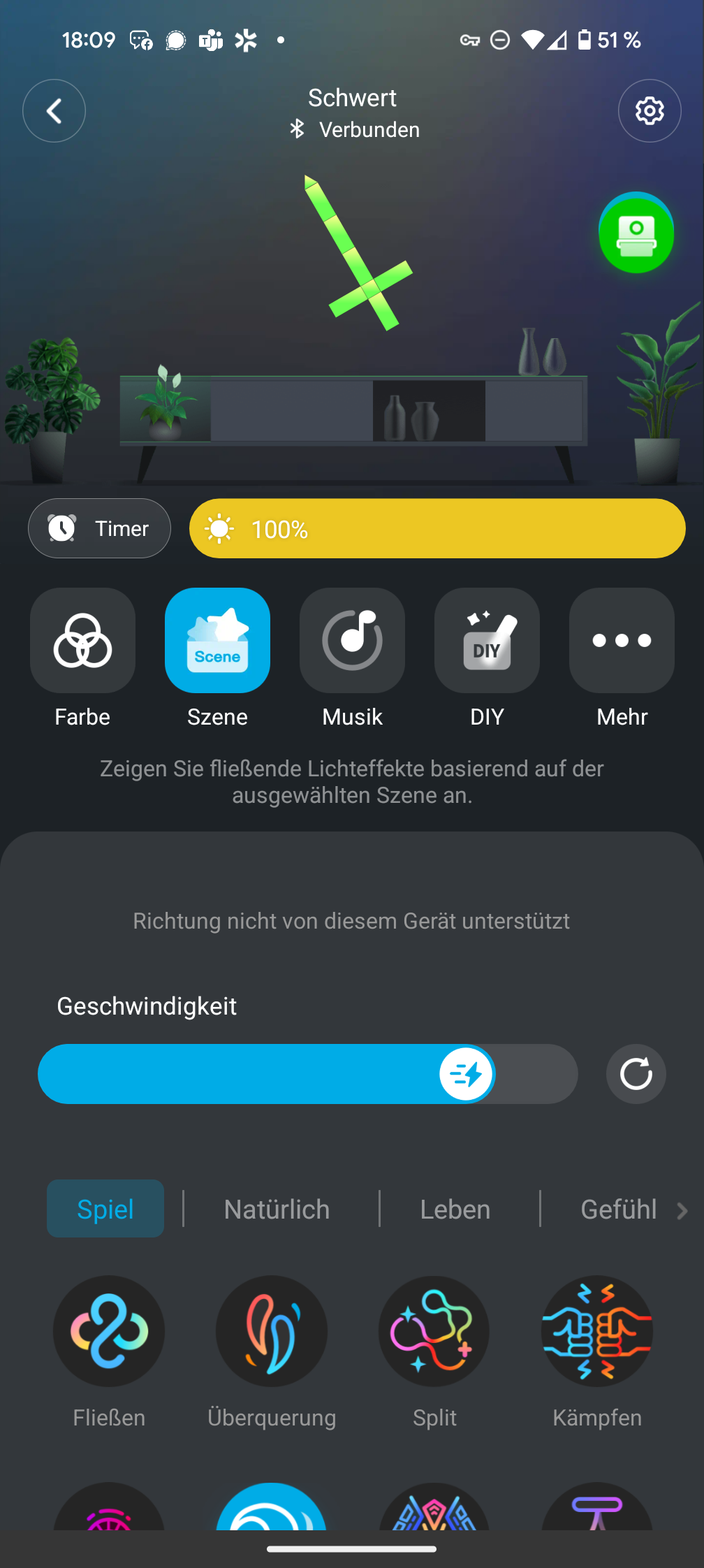Adjust the 100% brightness slider
The image size is (704, 1568).
437,529
